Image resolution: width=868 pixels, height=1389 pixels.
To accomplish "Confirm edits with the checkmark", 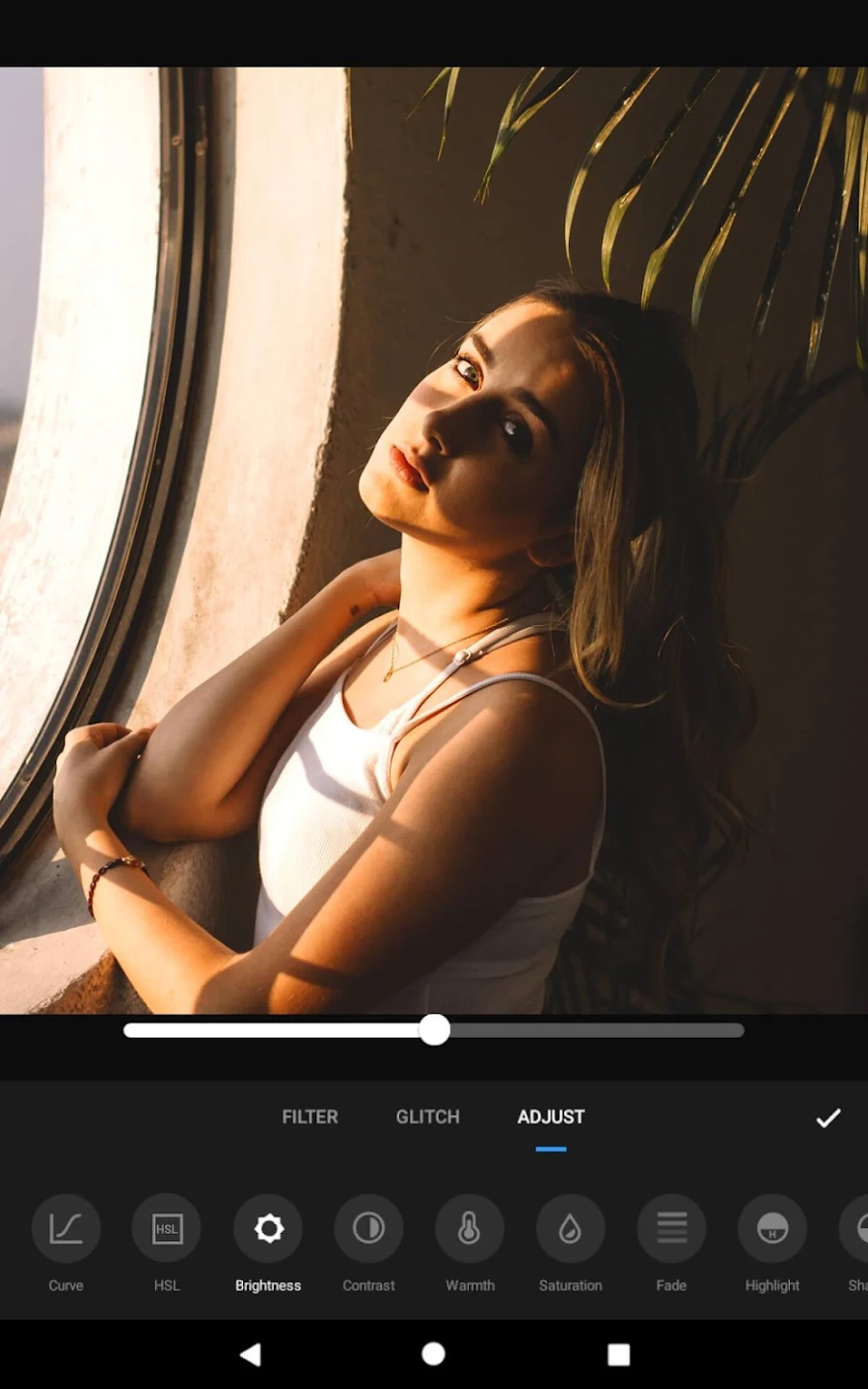I will tap(828, 1118).
